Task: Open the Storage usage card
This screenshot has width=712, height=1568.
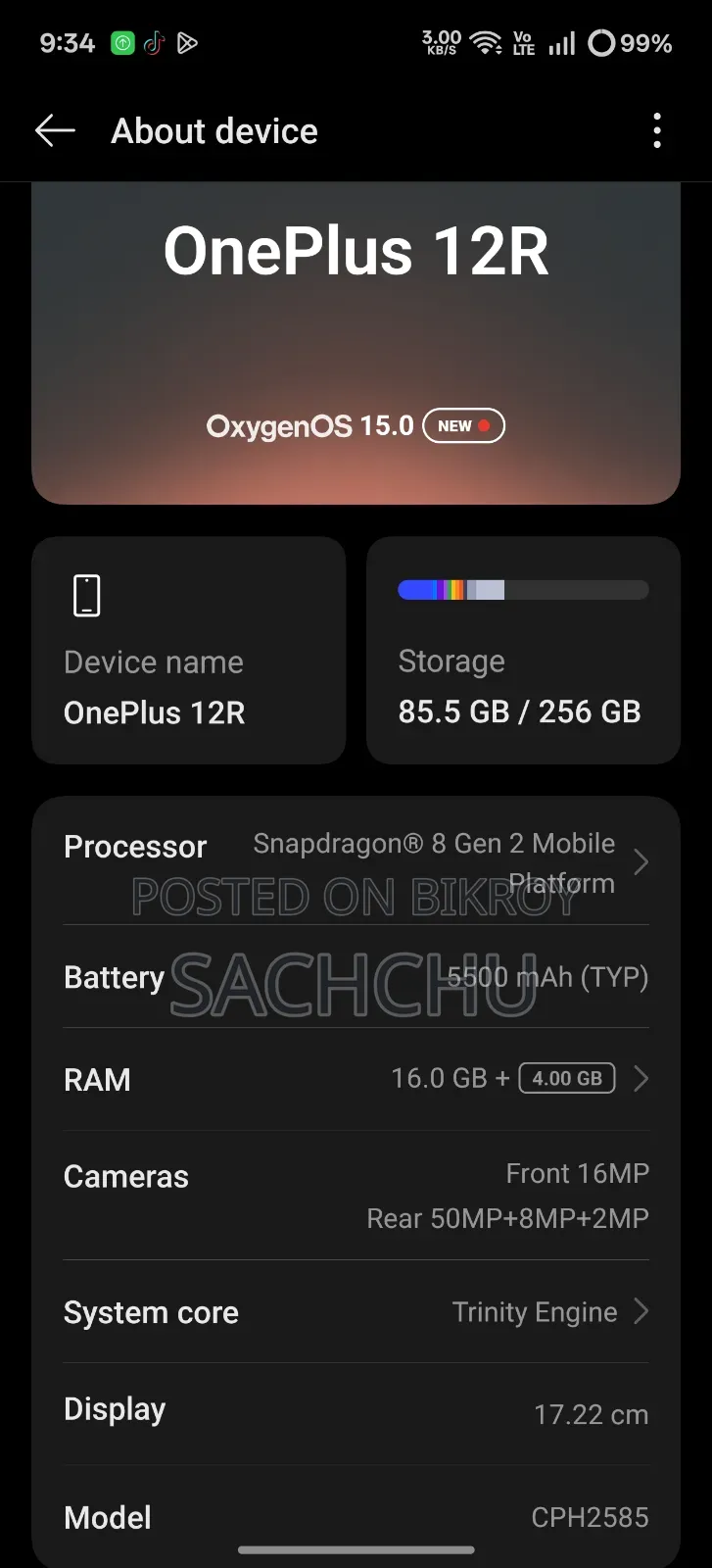Action: pyautogui.click(x=523, y=650)
